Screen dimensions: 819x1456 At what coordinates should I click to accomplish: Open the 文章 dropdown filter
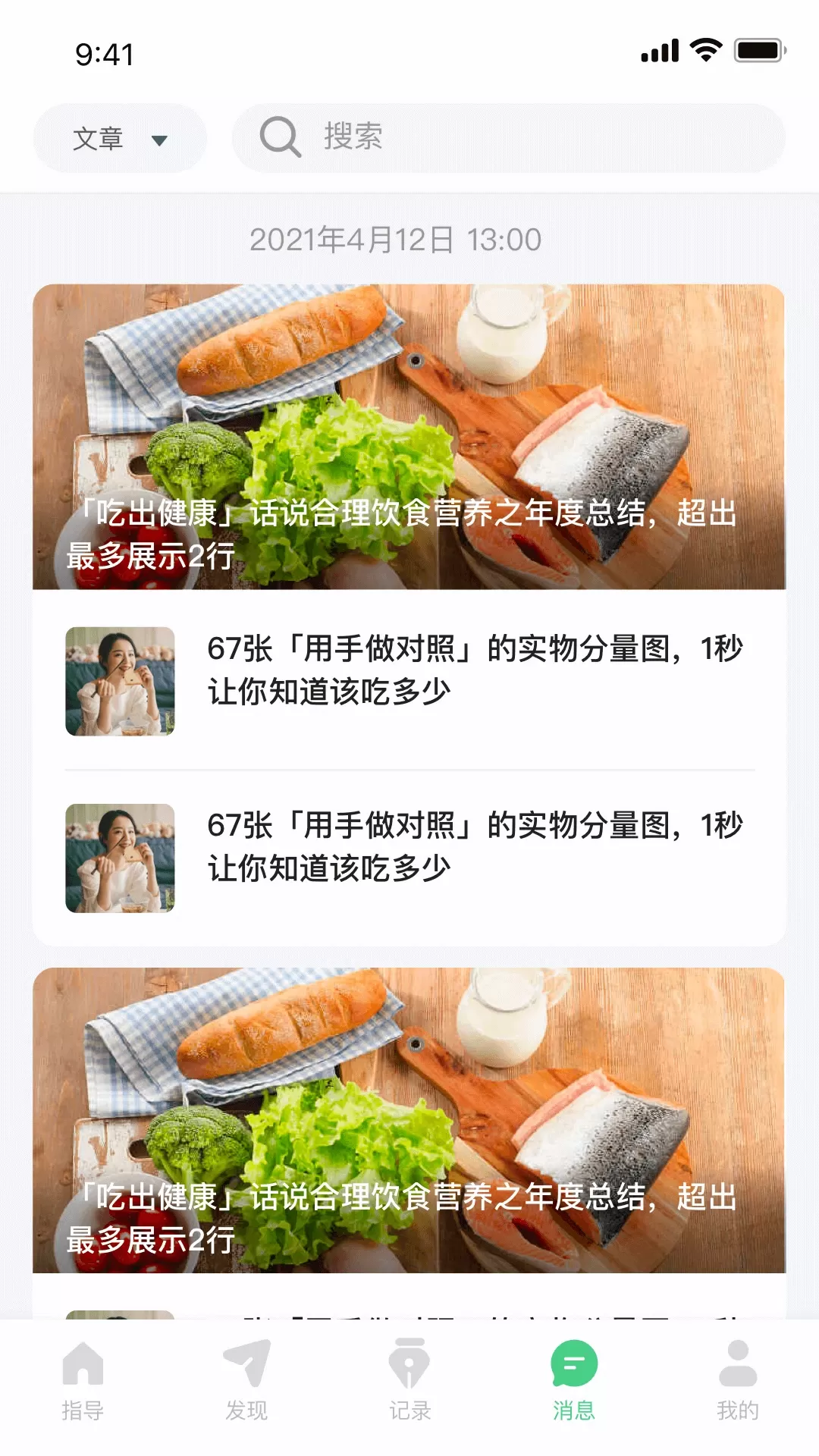(x=120, y=139)
